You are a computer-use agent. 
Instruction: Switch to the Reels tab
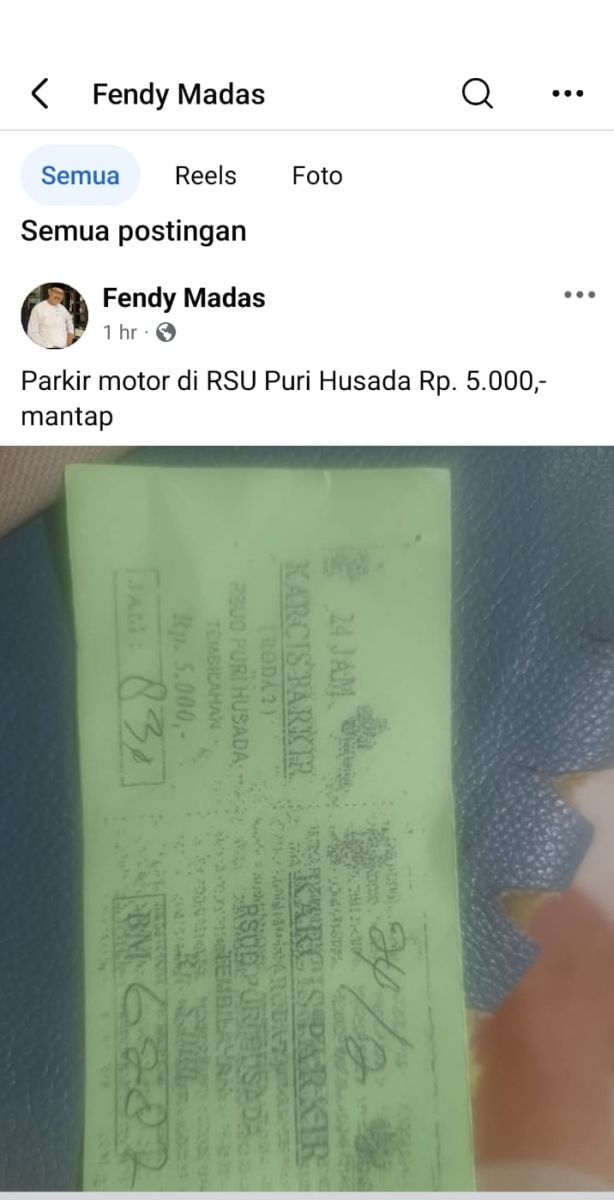(x=205, y=176)
